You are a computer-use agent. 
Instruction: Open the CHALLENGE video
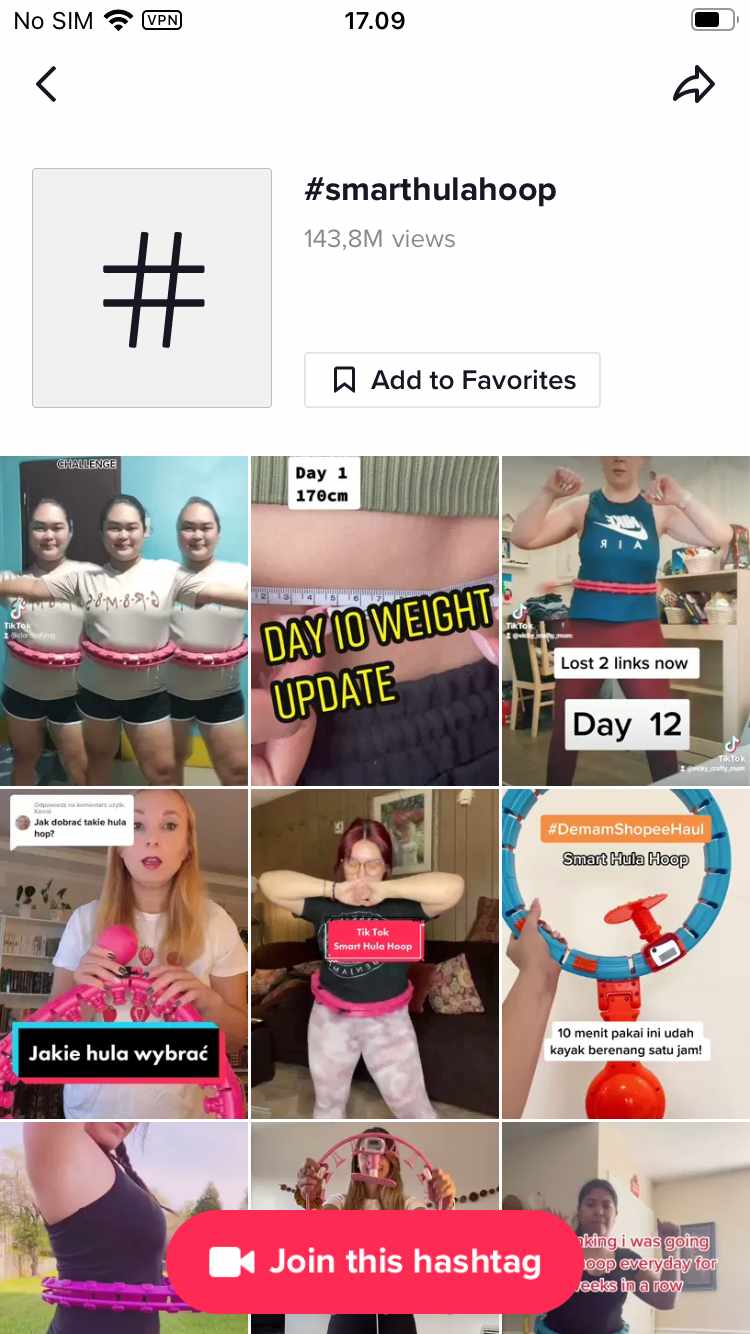(x=123, y=620)
